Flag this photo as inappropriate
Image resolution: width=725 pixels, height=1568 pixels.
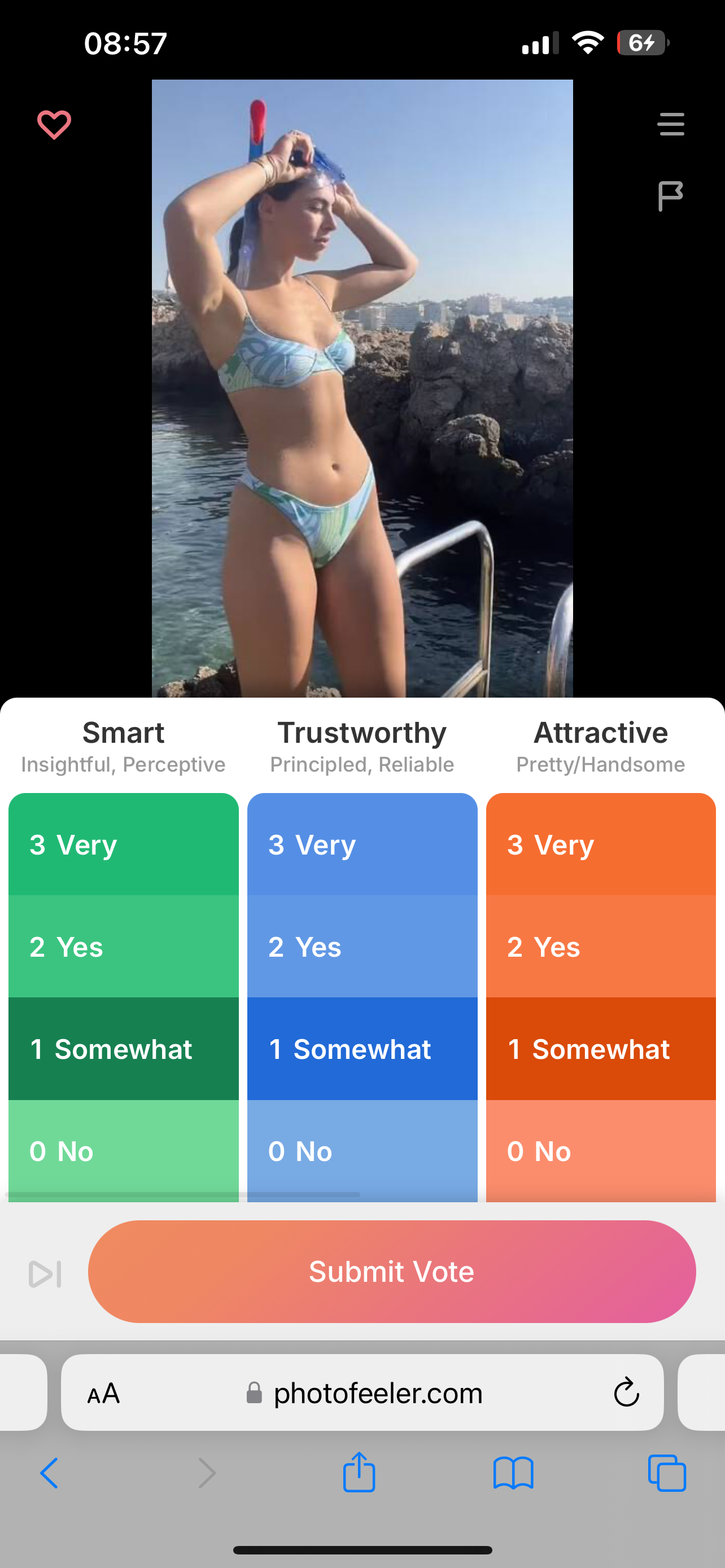coord(670,196)
